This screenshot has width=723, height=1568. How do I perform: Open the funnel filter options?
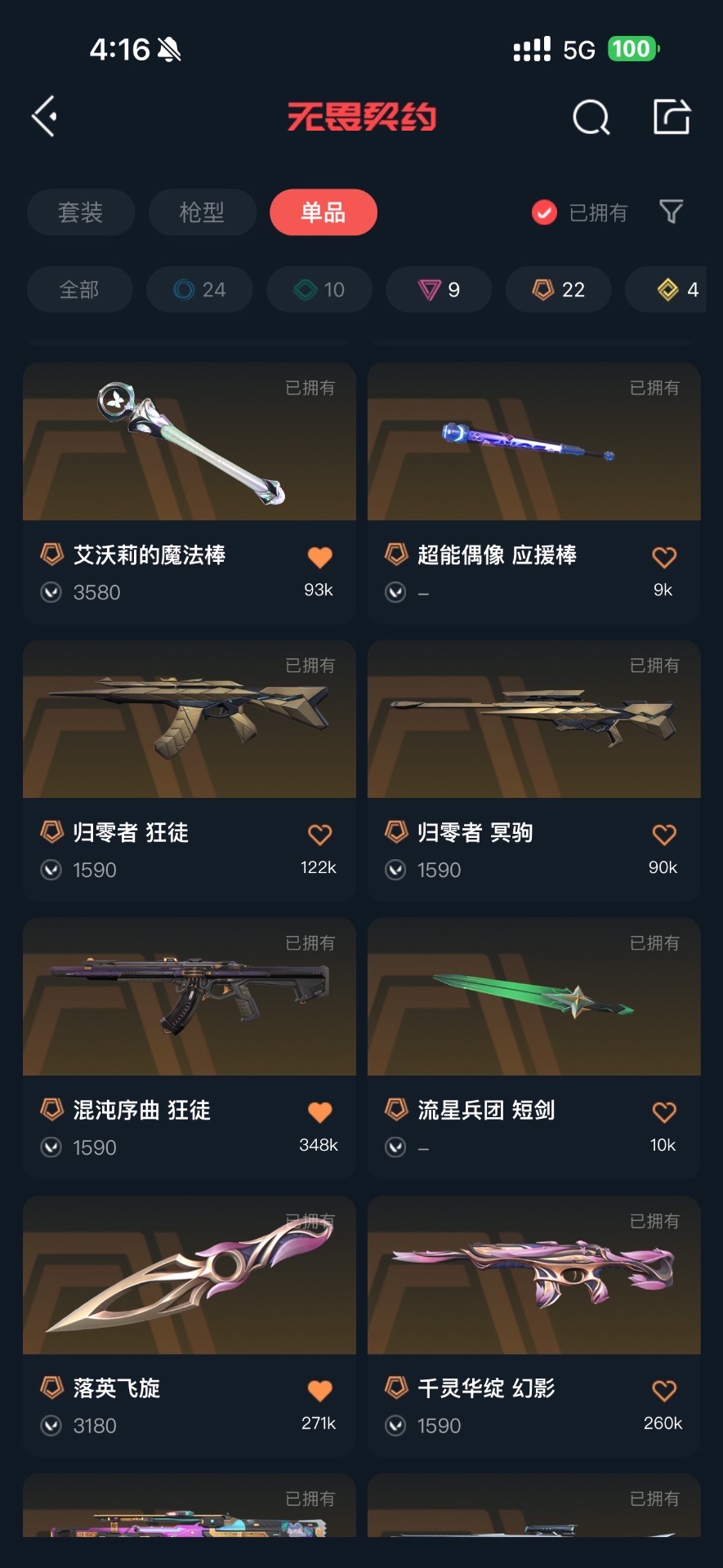(x=671, y=212)
